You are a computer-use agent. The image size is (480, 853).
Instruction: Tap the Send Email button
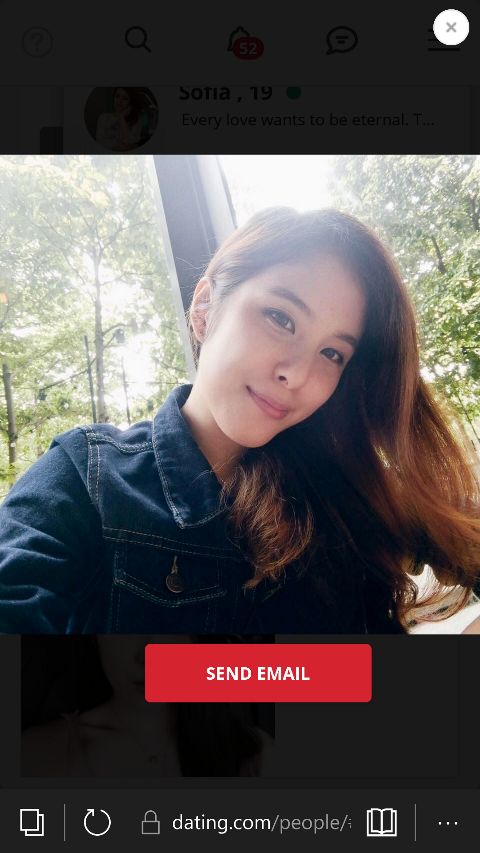[258, 673]
